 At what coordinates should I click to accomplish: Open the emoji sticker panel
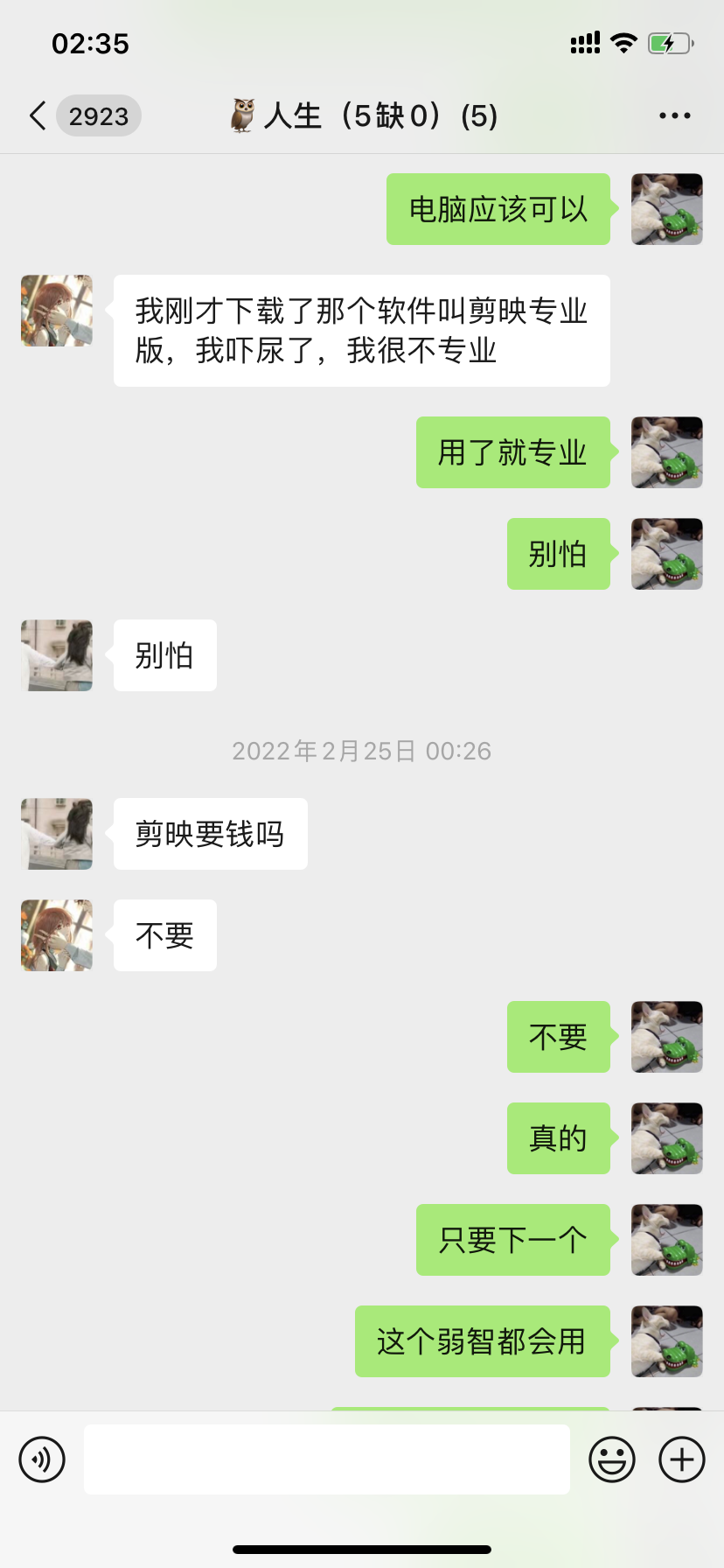coord(612,1459)
